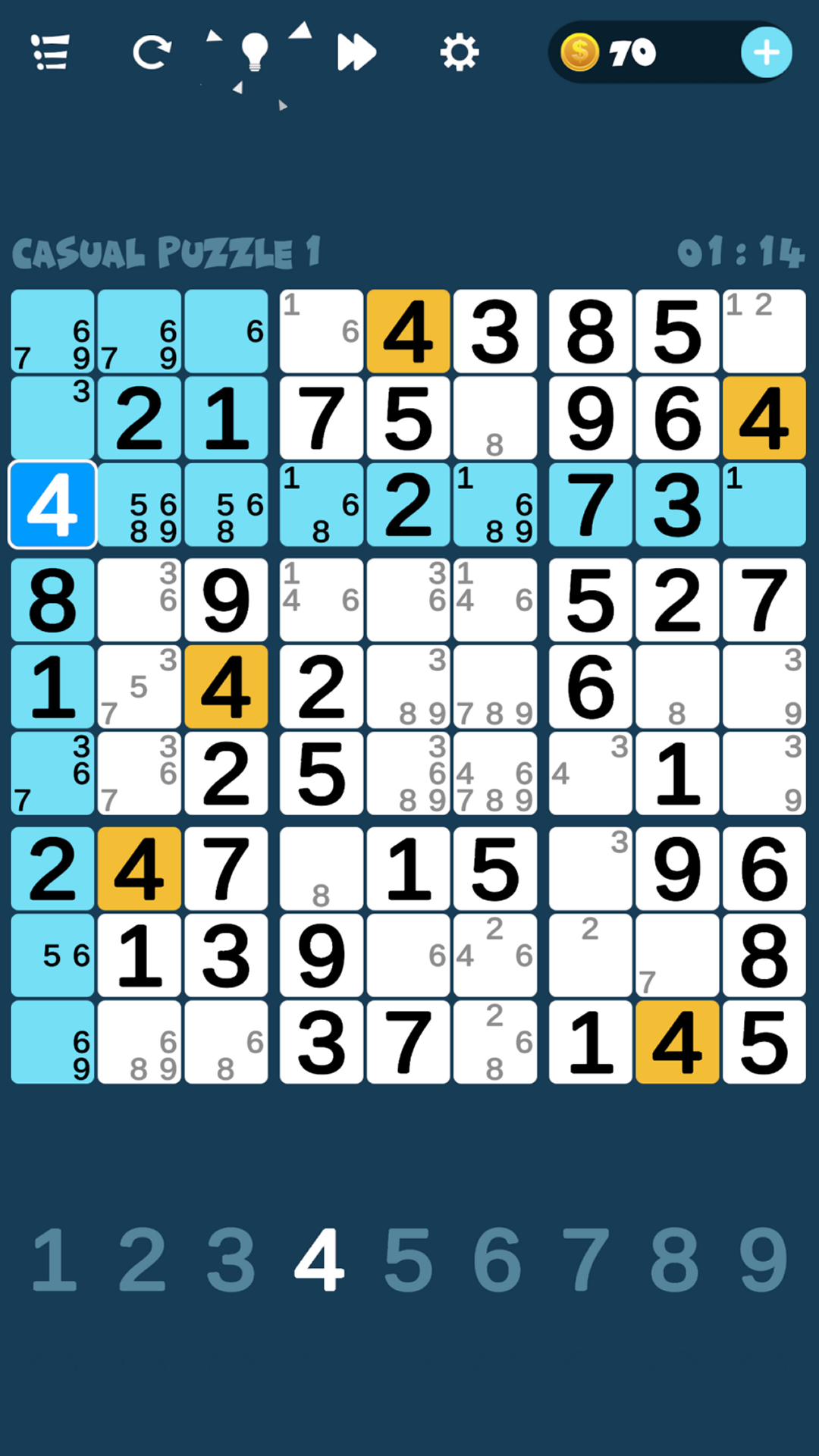Viewport: 819px width, 1456px height.
Task: Select number 2 on the number pad
Action: (x=142, y=1260)
